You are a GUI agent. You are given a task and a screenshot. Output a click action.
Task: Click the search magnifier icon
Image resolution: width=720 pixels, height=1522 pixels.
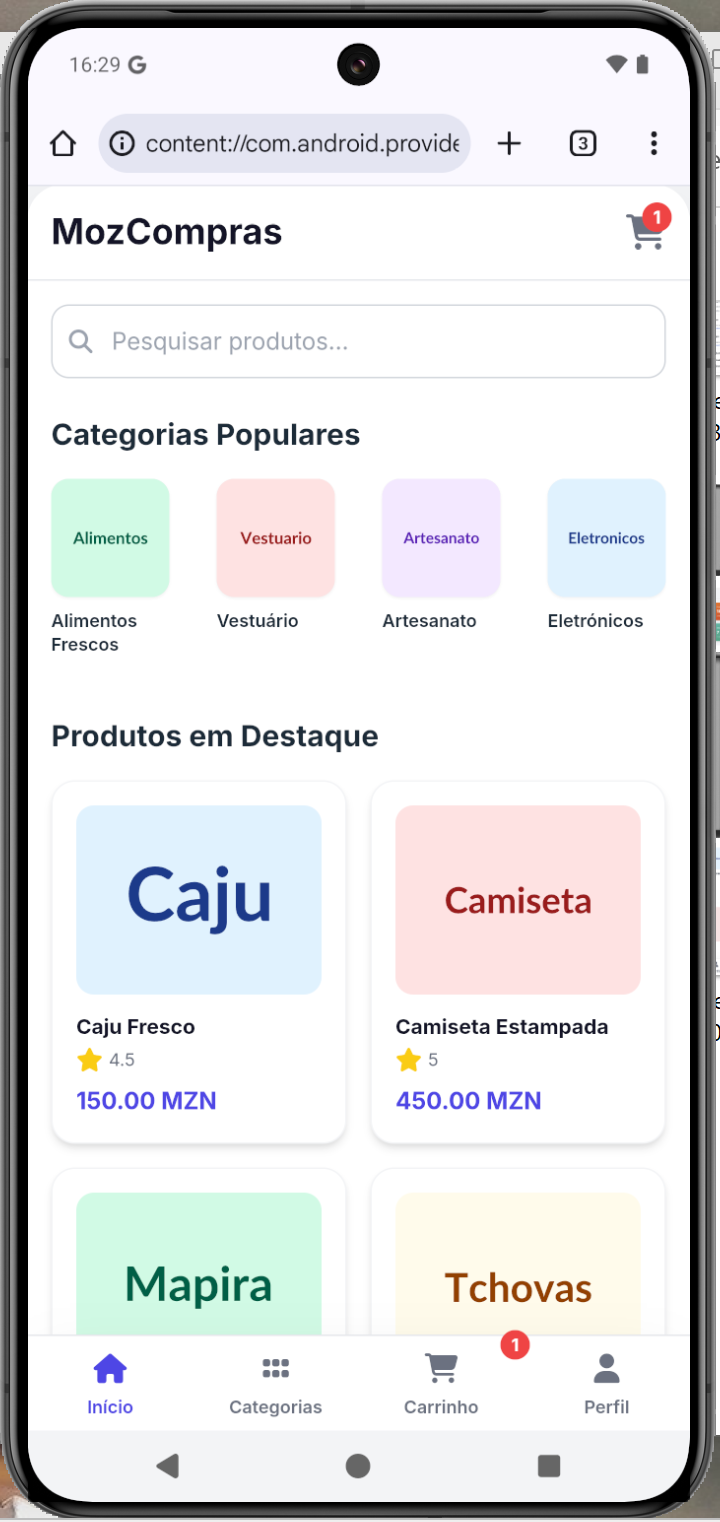(x=80, y=341)
